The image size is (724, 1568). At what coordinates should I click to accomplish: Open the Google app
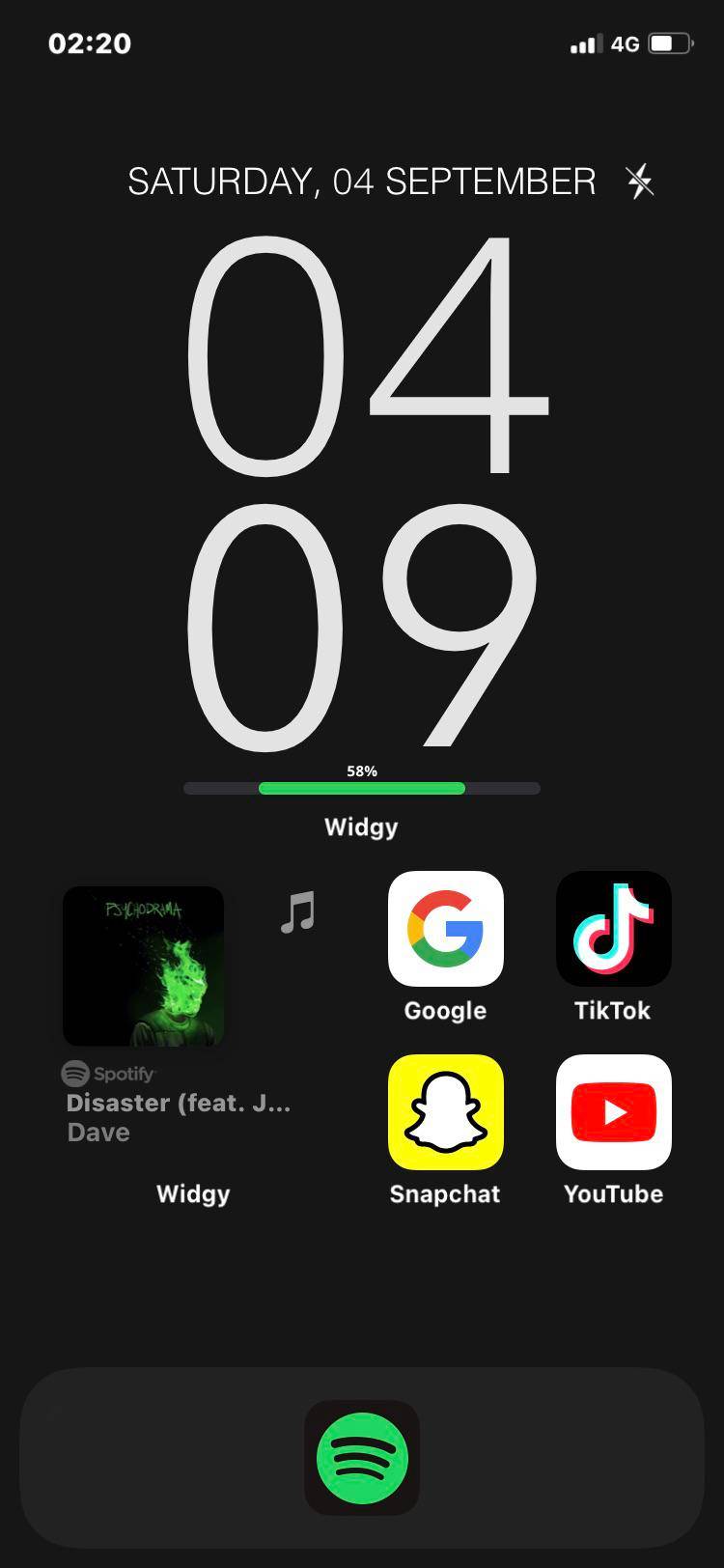pos(445,929)
